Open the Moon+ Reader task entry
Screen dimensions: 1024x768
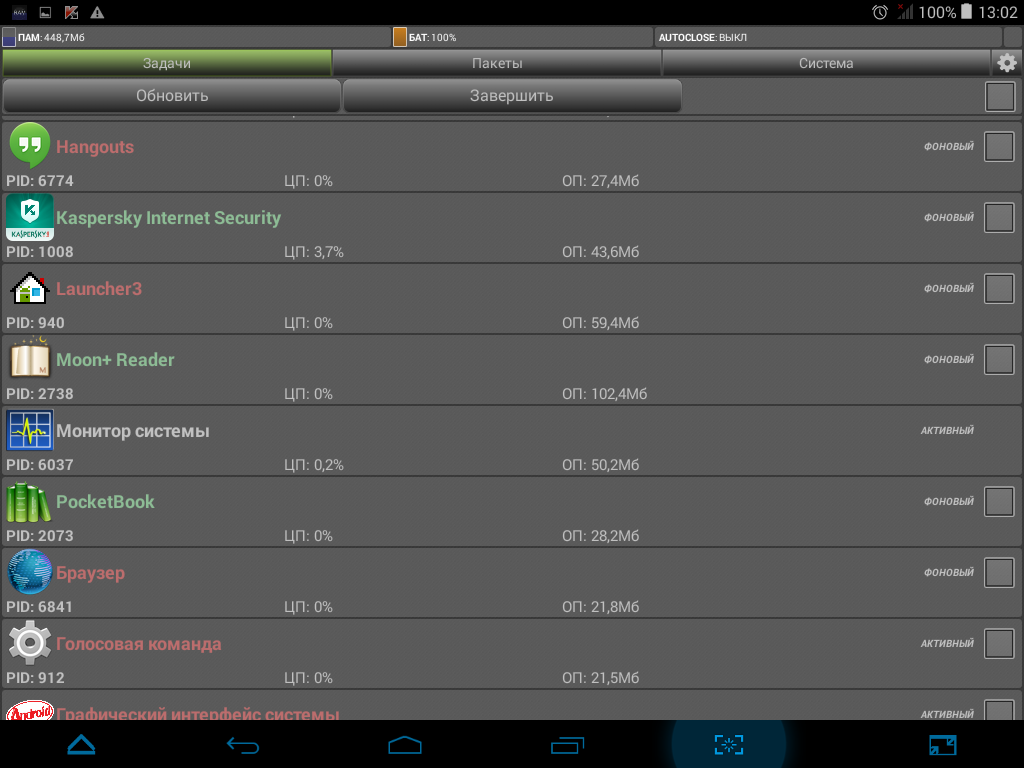tap(400, 370)
